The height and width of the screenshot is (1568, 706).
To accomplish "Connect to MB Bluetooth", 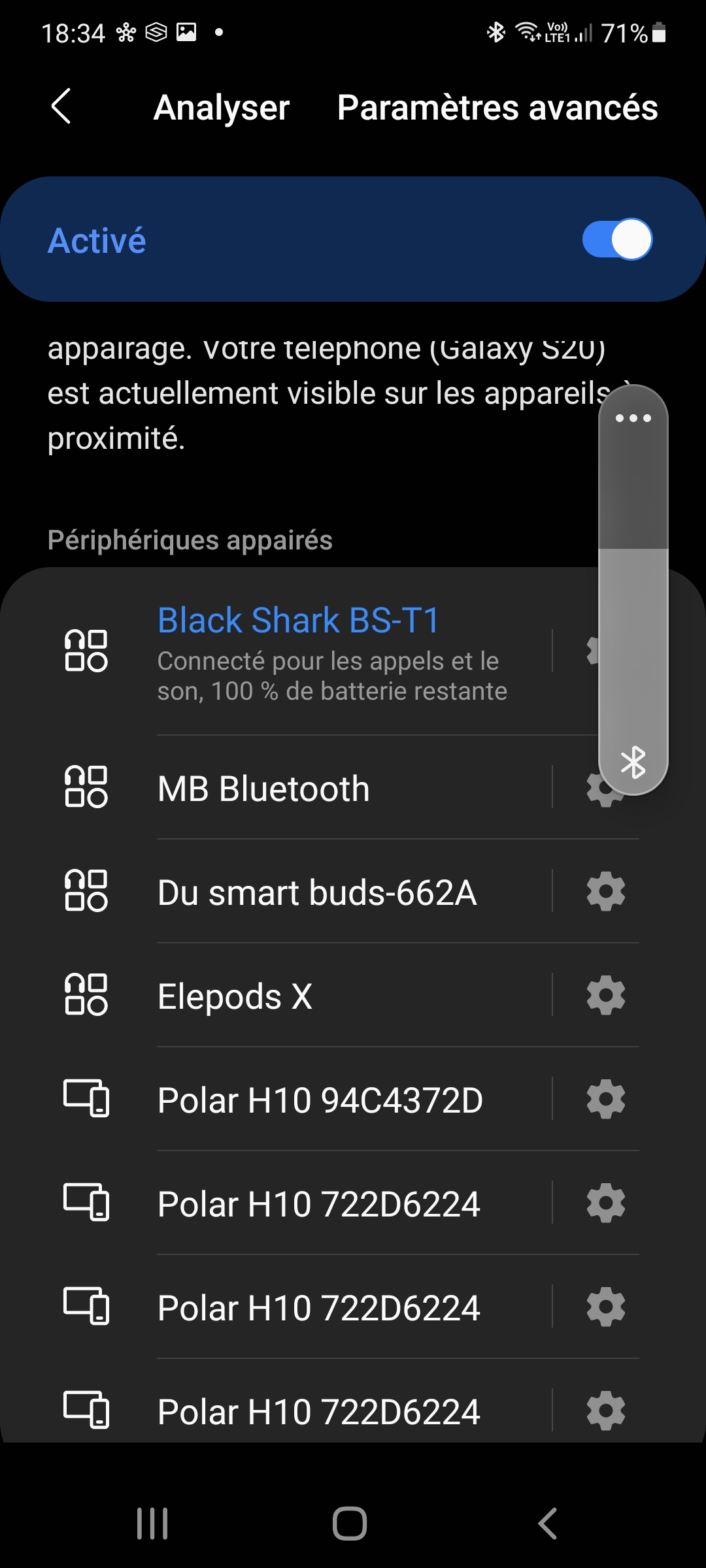I will pos(263,789).
